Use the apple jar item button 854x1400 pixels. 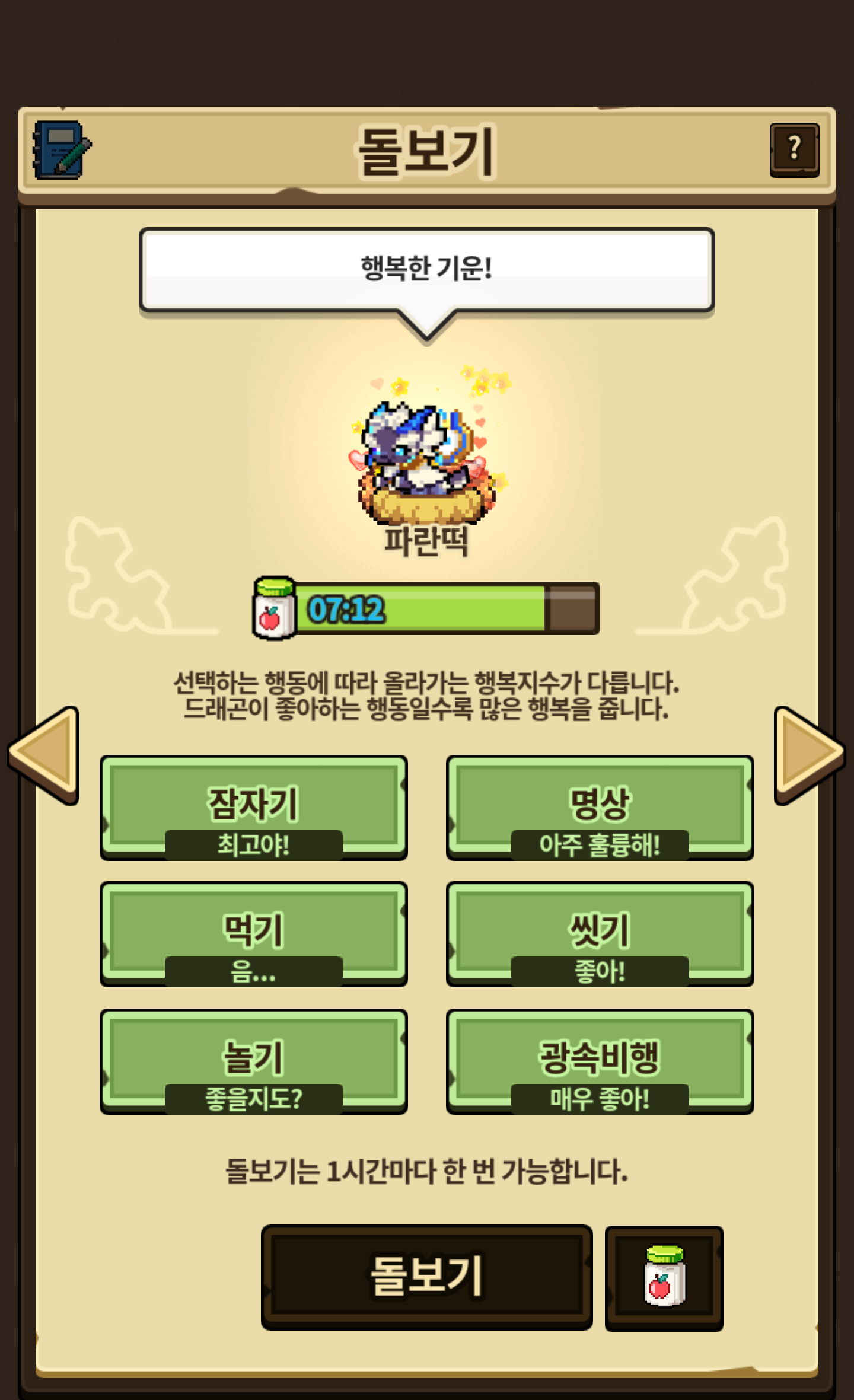(x=664, y=1278)
